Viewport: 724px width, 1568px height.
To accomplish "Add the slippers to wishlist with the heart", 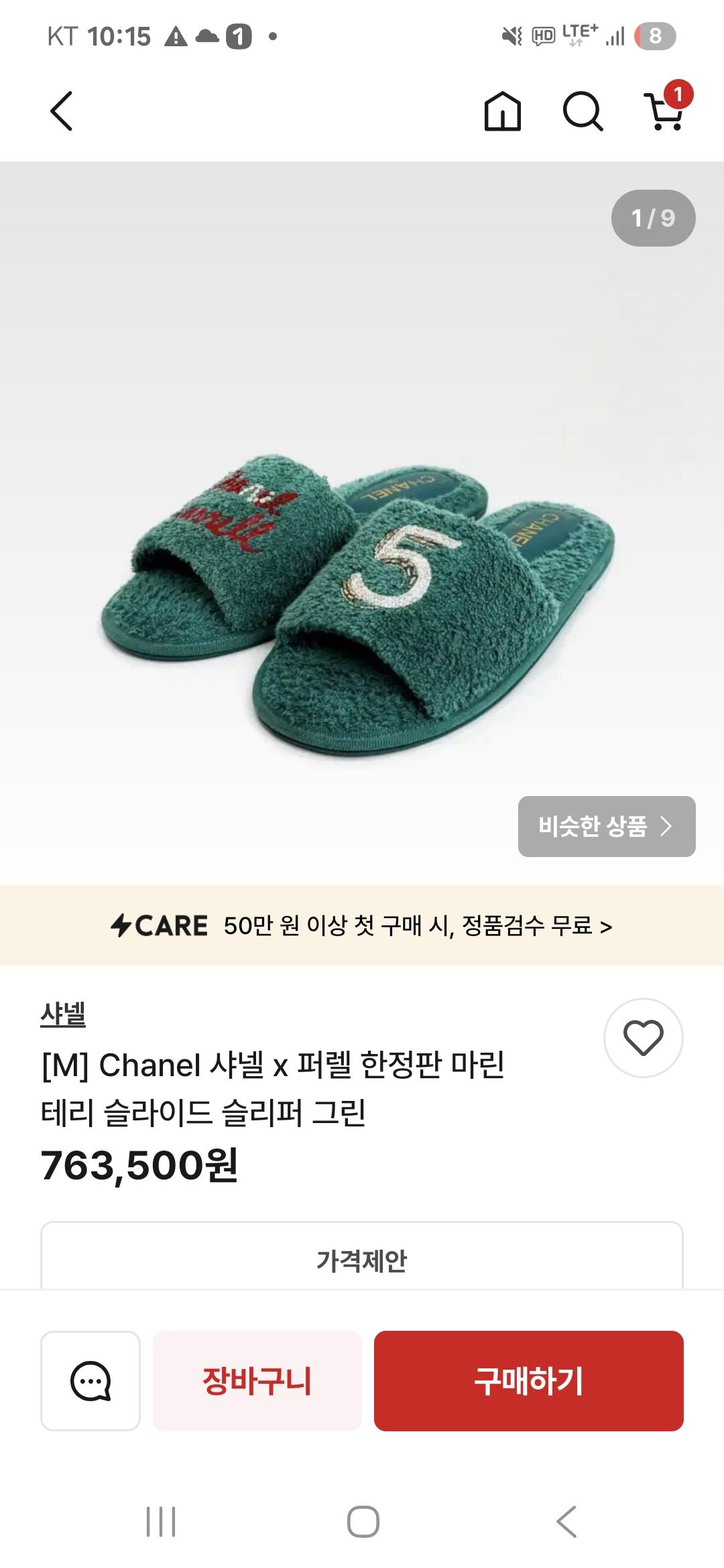I will pyautogui.click(x=643, y=1038).
